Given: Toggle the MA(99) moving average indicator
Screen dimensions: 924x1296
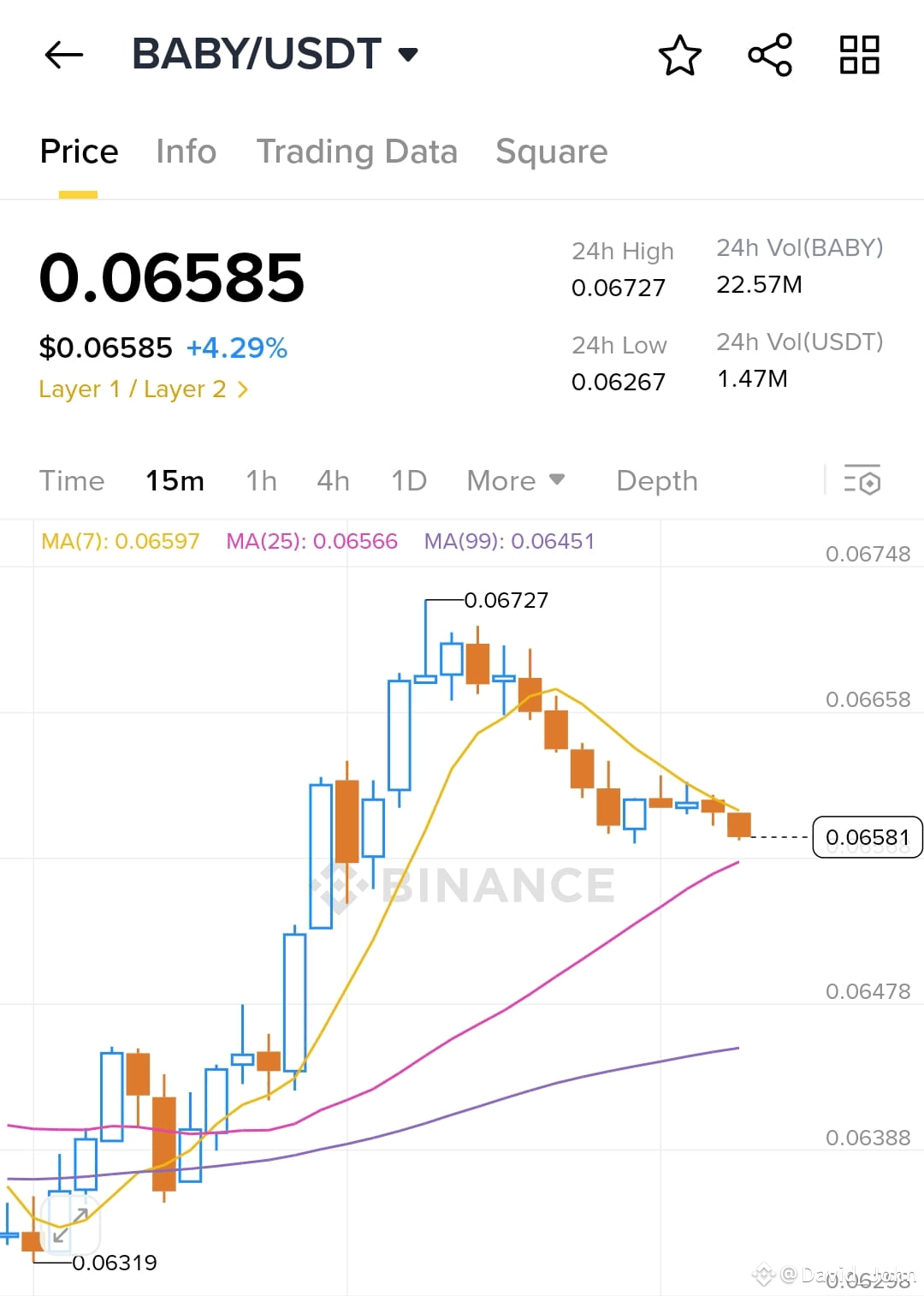Looking at the screenshot, I should click(508, 542).
